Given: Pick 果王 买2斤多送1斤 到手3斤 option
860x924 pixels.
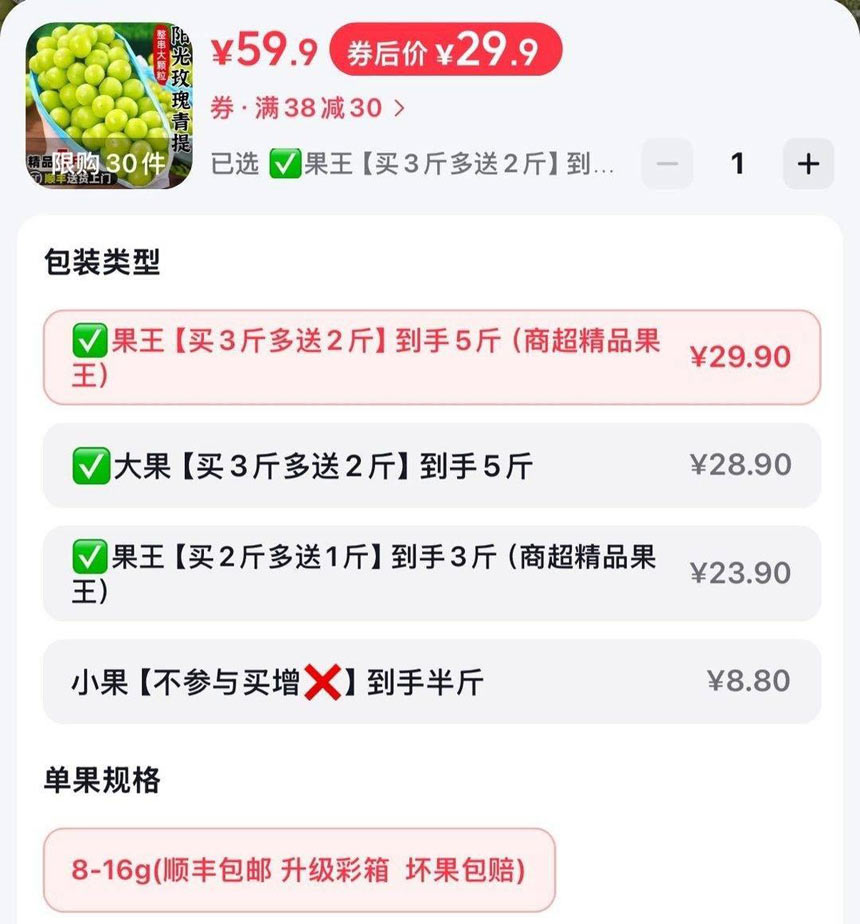Looking at the screenshot, I should (431, 573).
